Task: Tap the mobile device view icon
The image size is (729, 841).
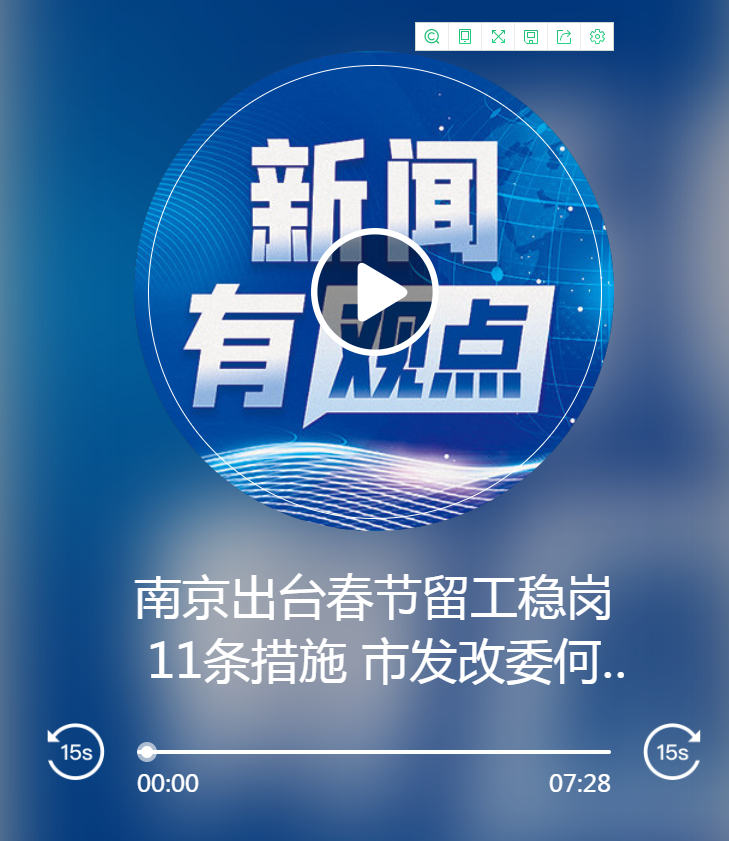Action: (465, 37)
